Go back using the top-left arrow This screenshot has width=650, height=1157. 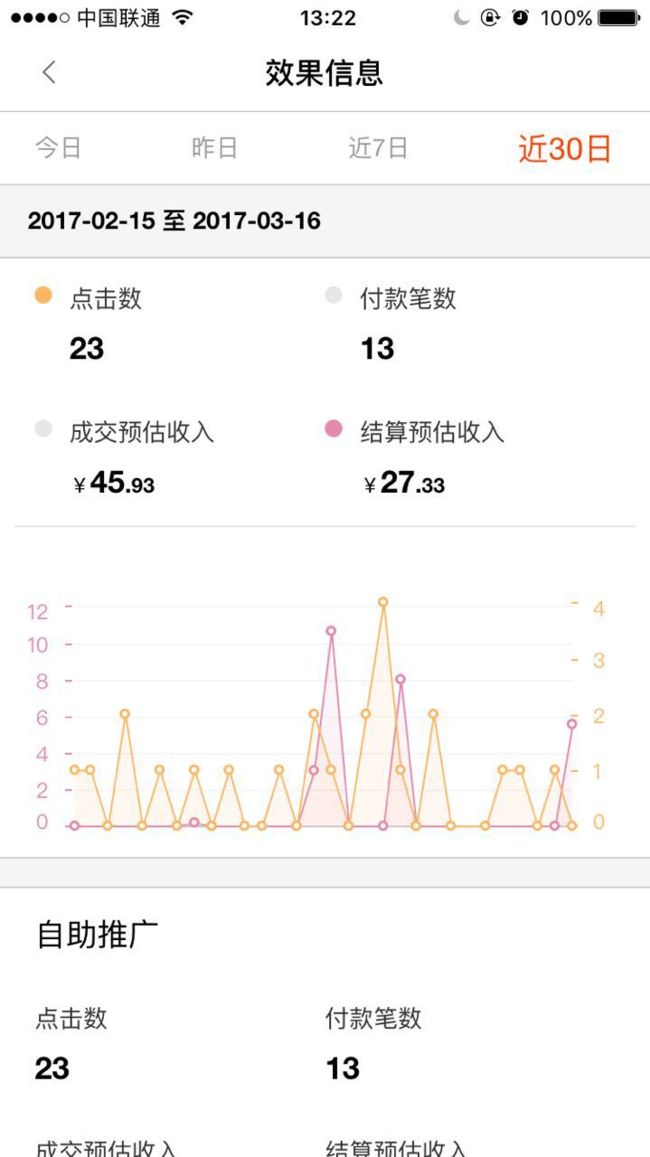[x=49, y=72]
